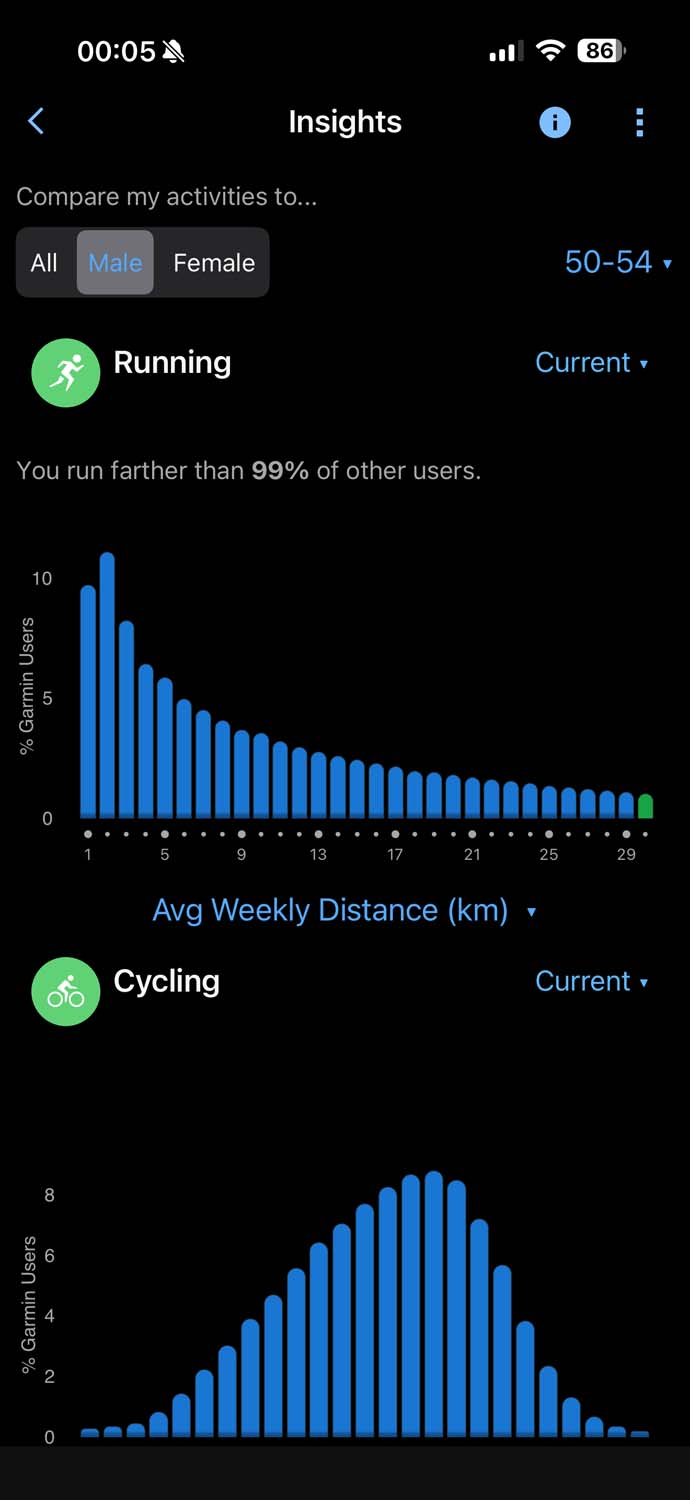Change the Avg Weekly Distance (km) metric
The image size is (690, 1500).
(x=343, y=910)
